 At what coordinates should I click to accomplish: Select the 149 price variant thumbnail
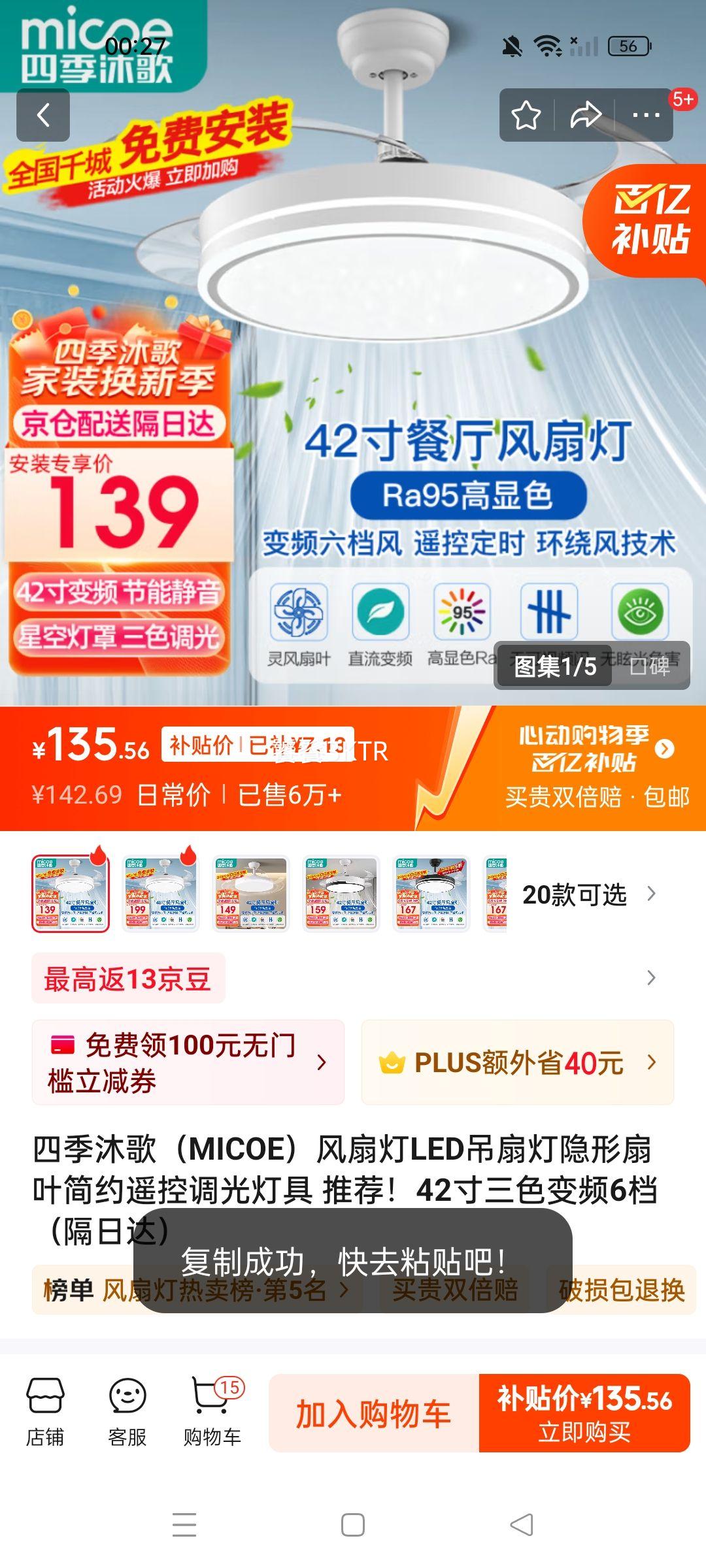[x=250, y=893]
